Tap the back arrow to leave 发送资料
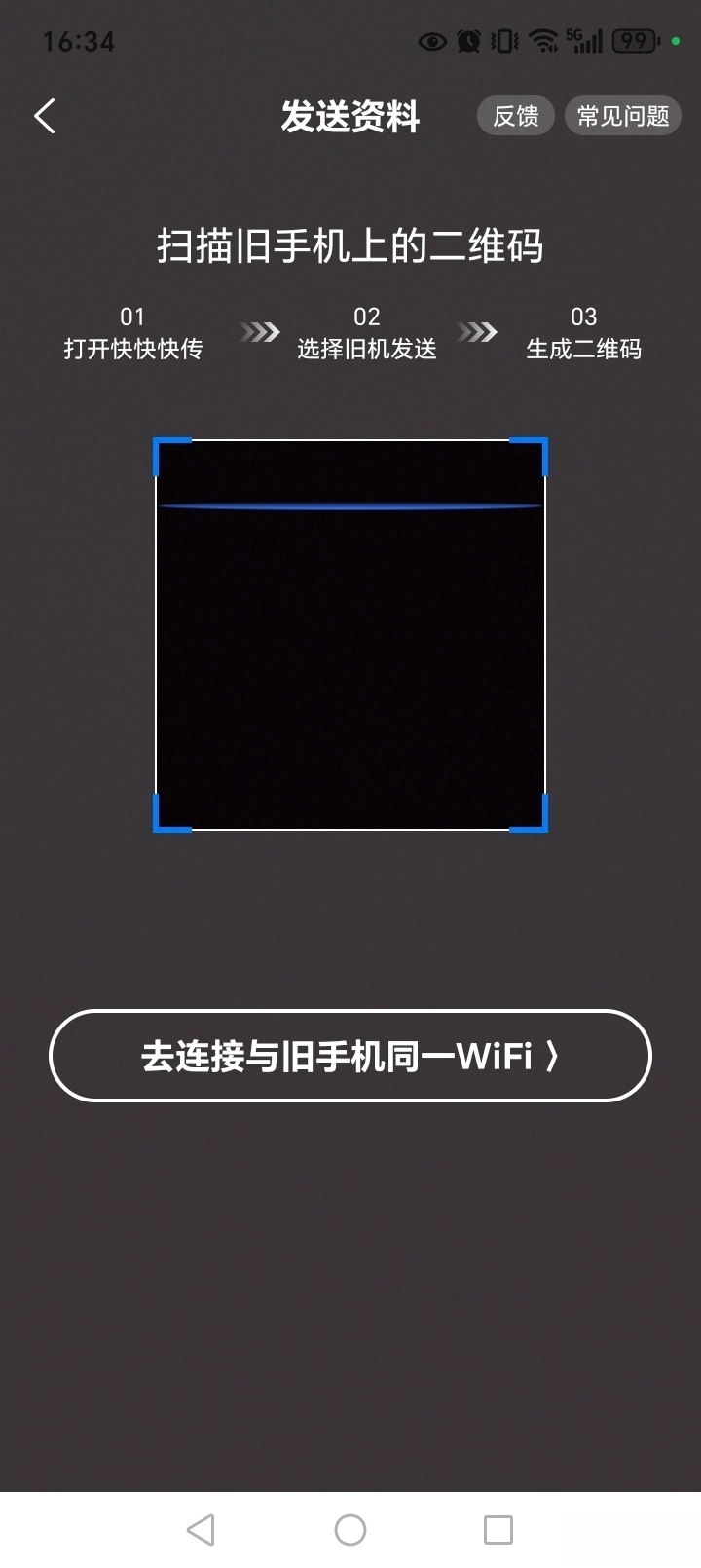This screenshot has height=1568, width=701. pyautogui.click(x=44, y=116)
